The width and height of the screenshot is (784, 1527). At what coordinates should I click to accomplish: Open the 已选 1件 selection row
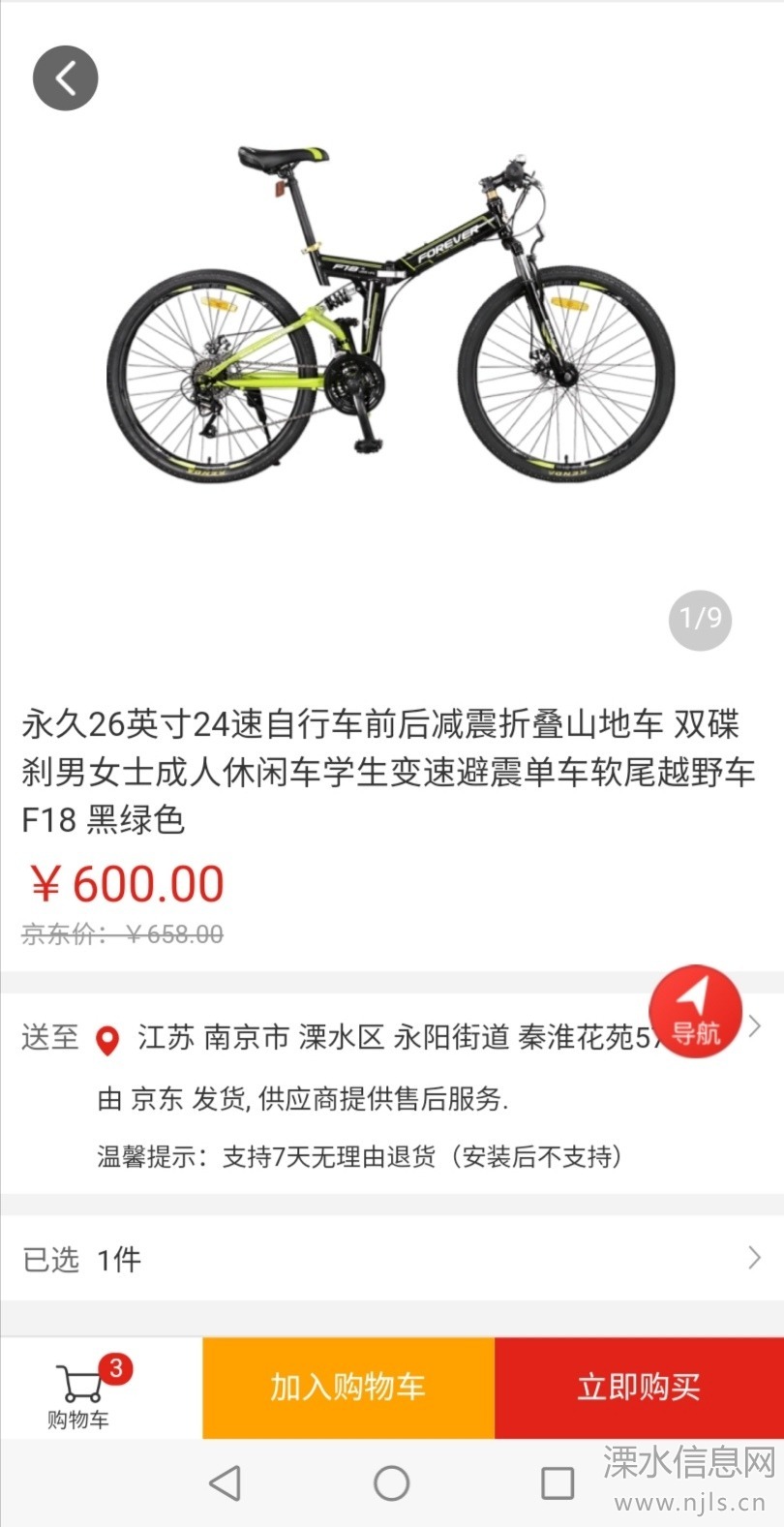point(391,1259)
